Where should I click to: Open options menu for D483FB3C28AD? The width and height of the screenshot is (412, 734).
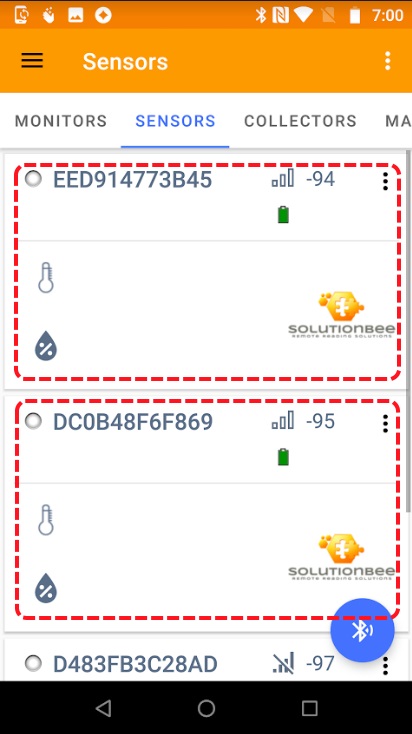click(385, 666)
